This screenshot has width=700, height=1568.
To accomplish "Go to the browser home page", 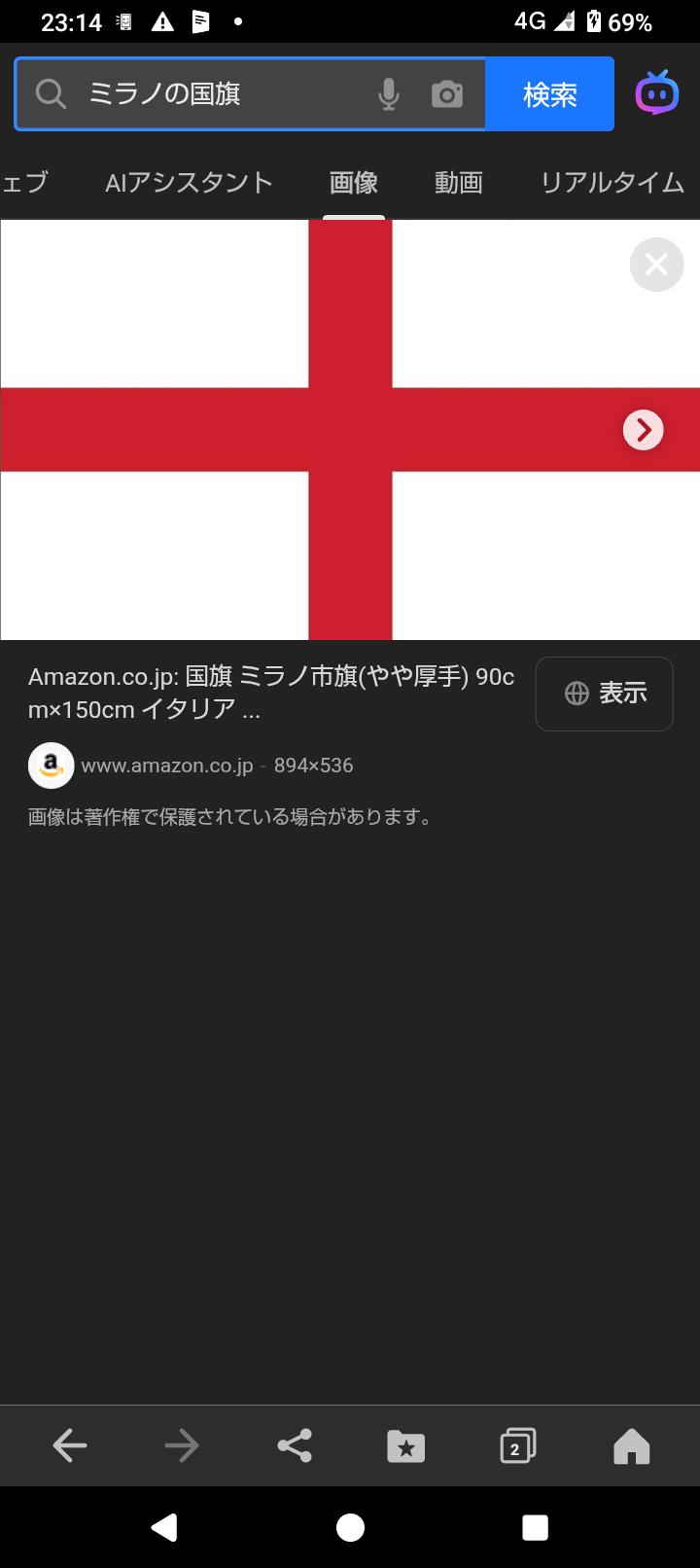I will pos(631,1446).
